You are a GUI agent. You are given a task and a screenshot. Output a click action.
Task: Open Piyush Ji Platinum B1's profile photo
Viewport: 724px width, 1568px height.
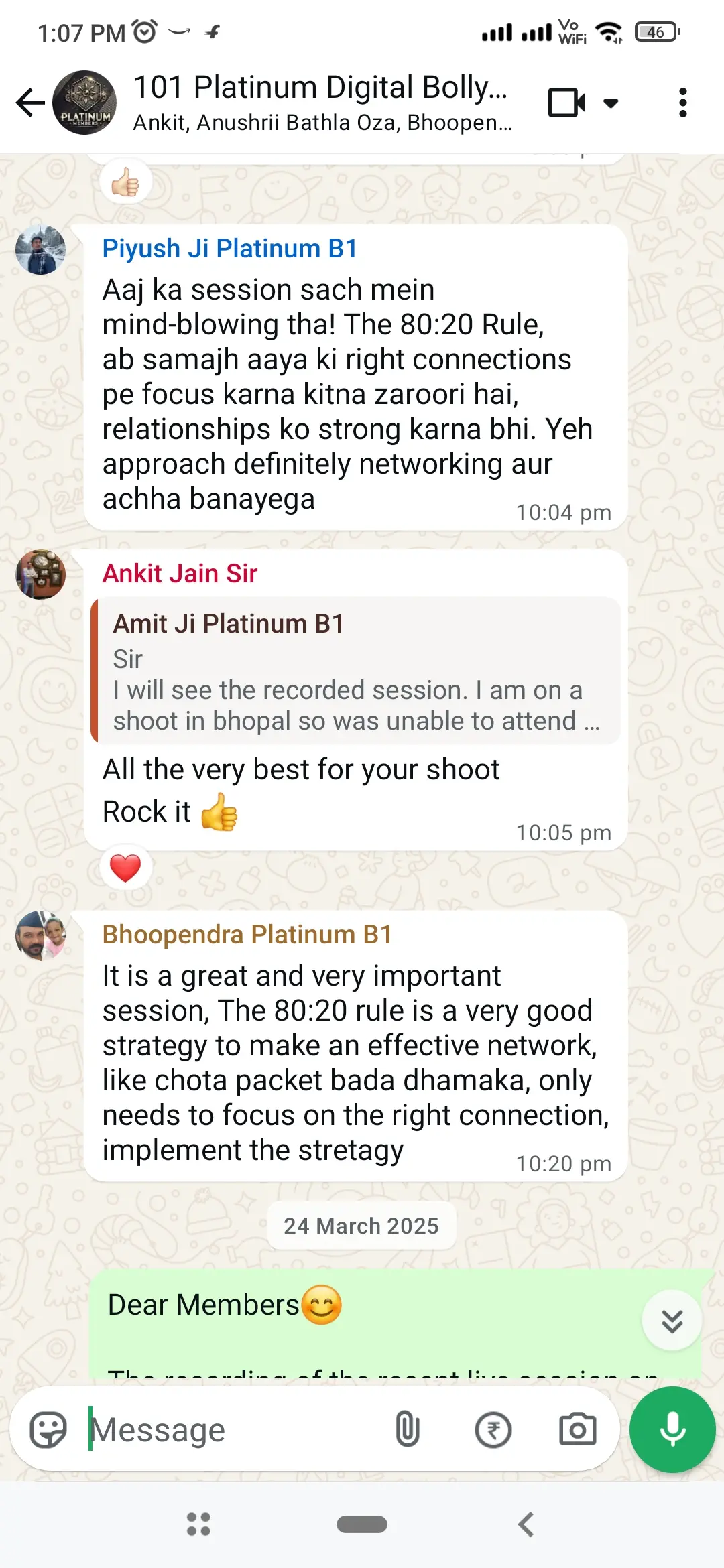[41, 250]
